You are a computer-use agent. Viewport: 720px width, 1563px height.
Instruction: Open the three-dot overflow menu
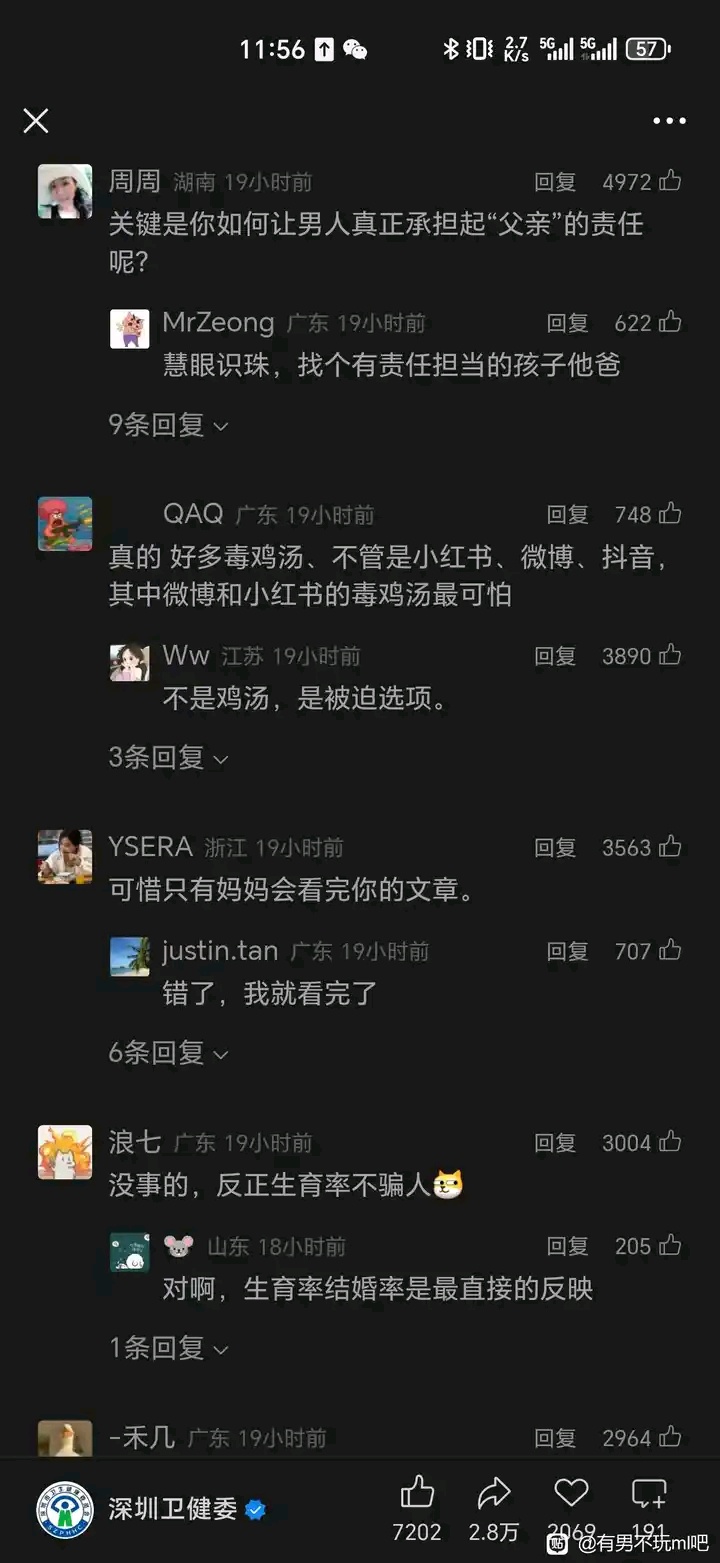coord(669,121)
